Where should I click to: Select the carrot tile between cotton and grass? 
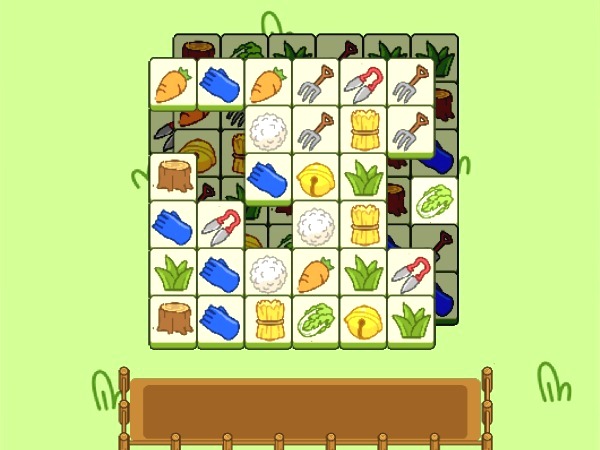[x=316, y=272]
